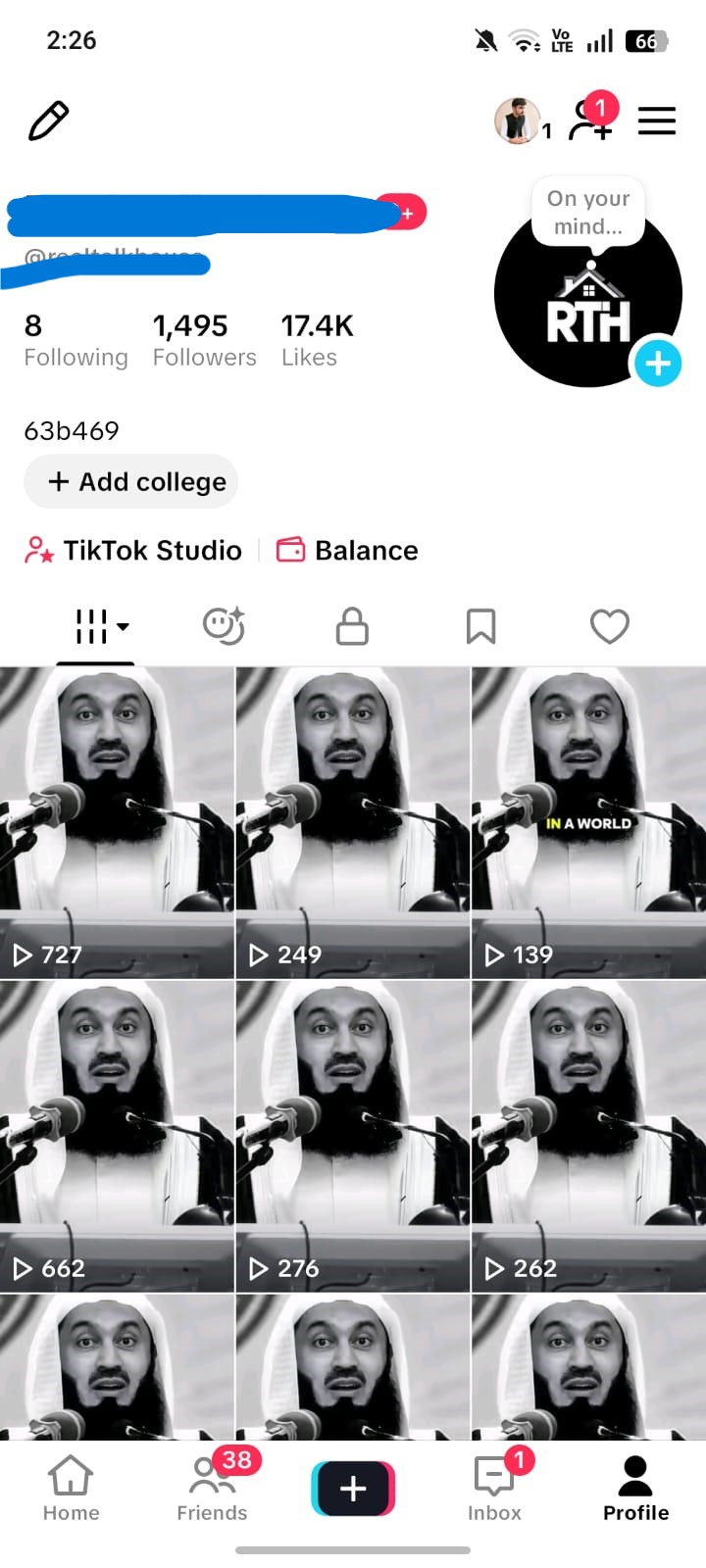Open the Inbox tab
Screen dimensions: 706x1568
(495, 1488)
